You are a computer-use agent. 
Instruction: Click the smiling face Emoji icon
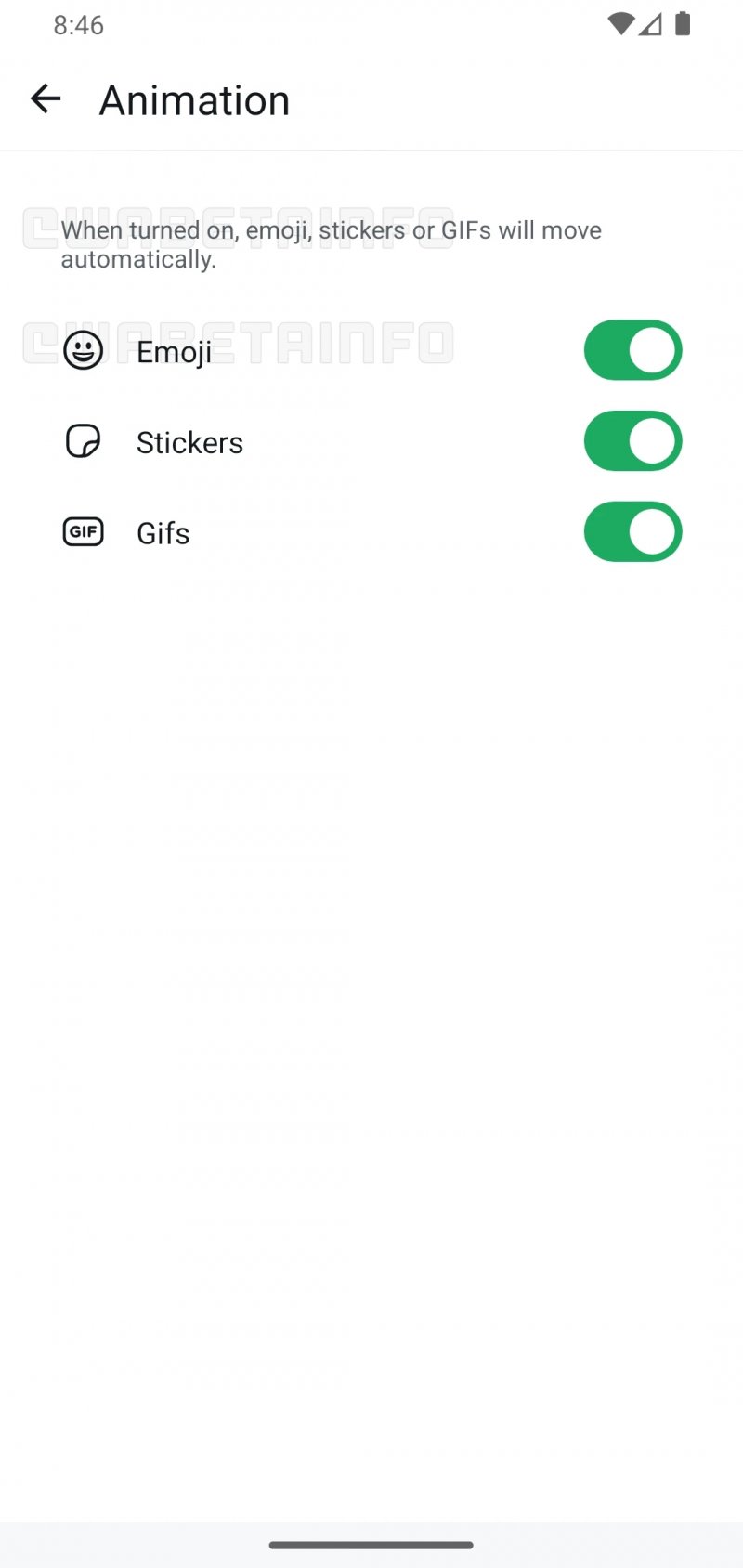click(84, 350)
